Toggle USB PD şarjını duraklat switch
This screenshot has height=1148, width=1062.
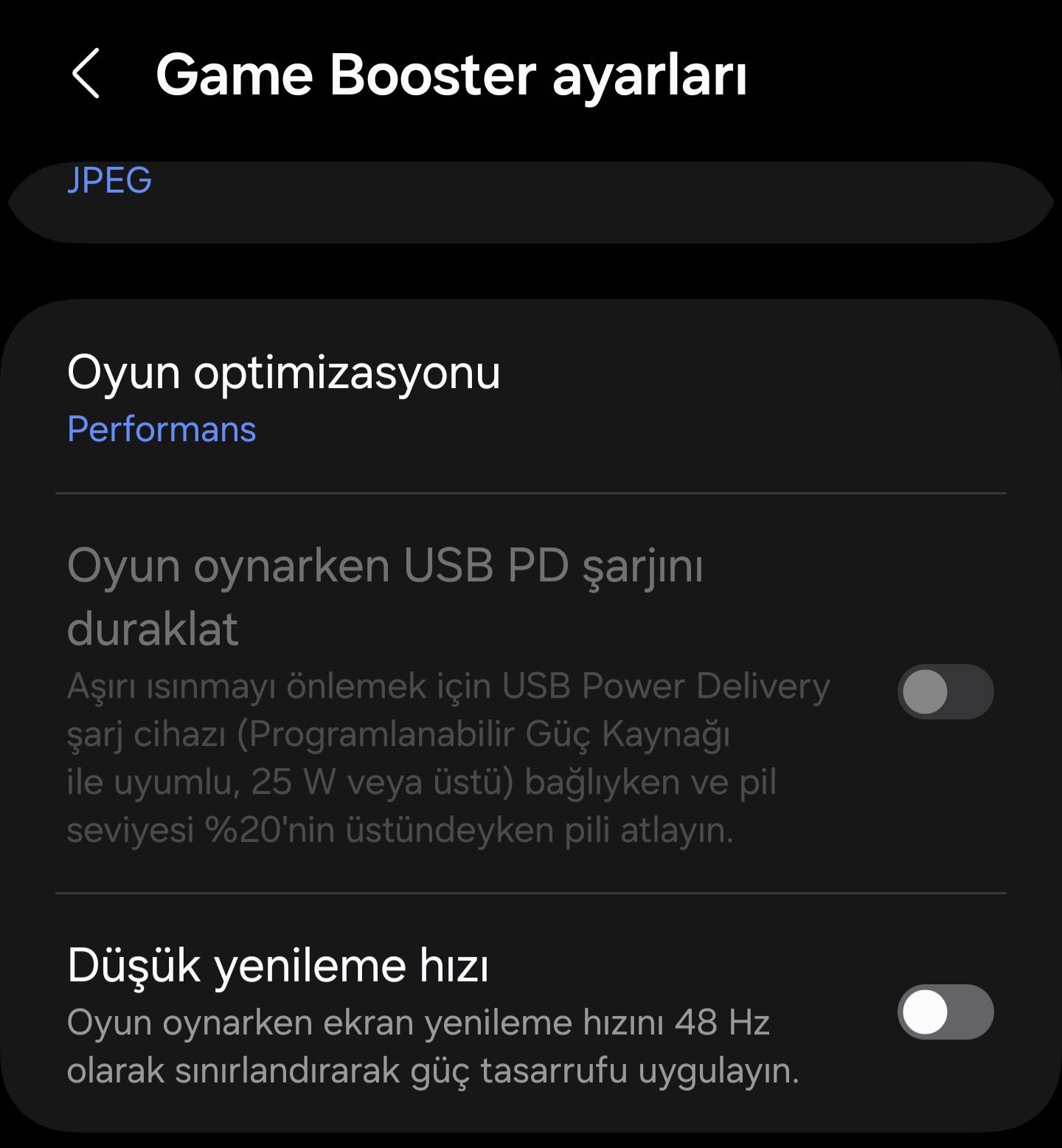pos(945,692)
